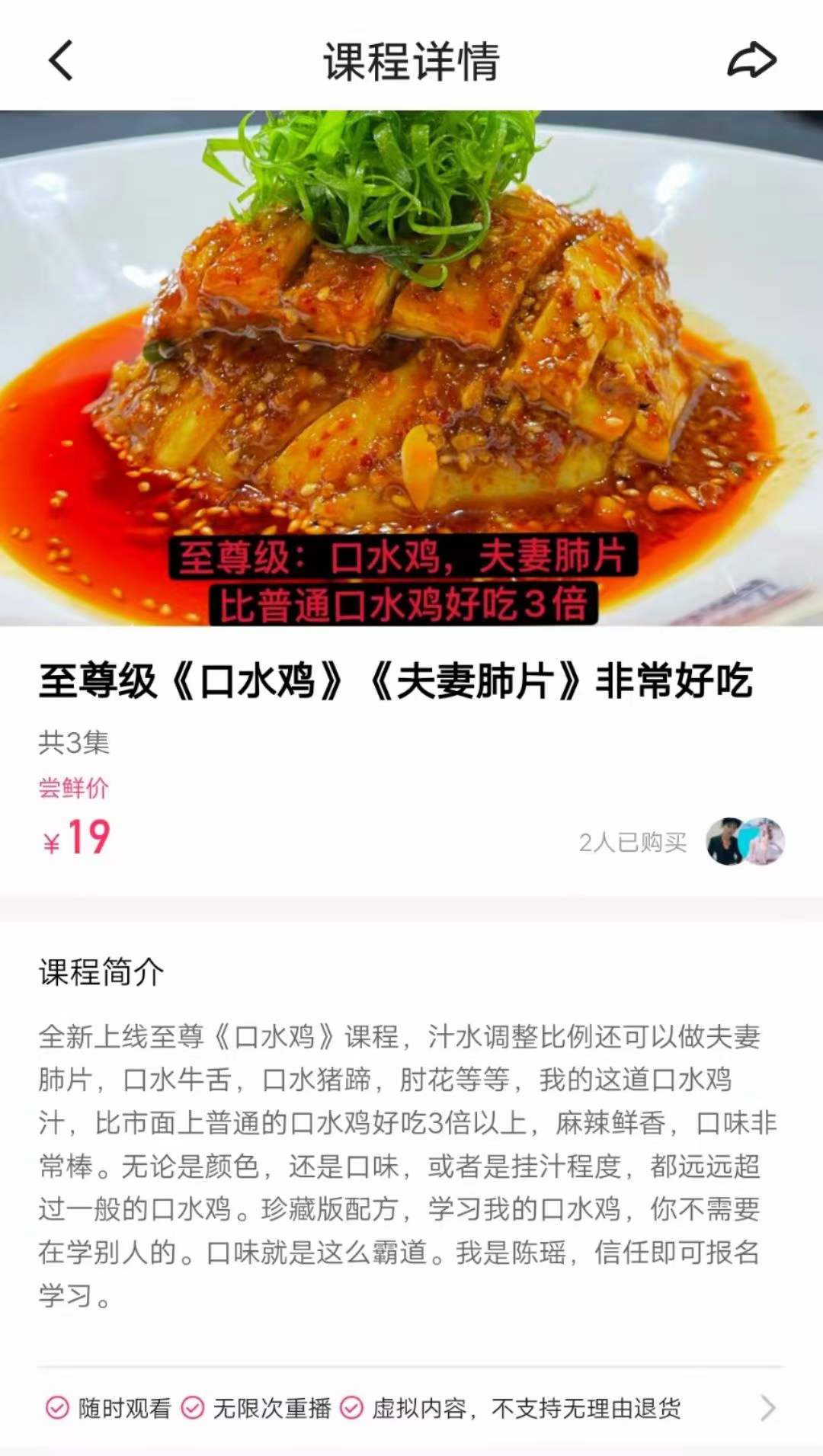Screen dimensions: 823x1456
Task: Open the 课程简介 section header
Action: (103, 969)
